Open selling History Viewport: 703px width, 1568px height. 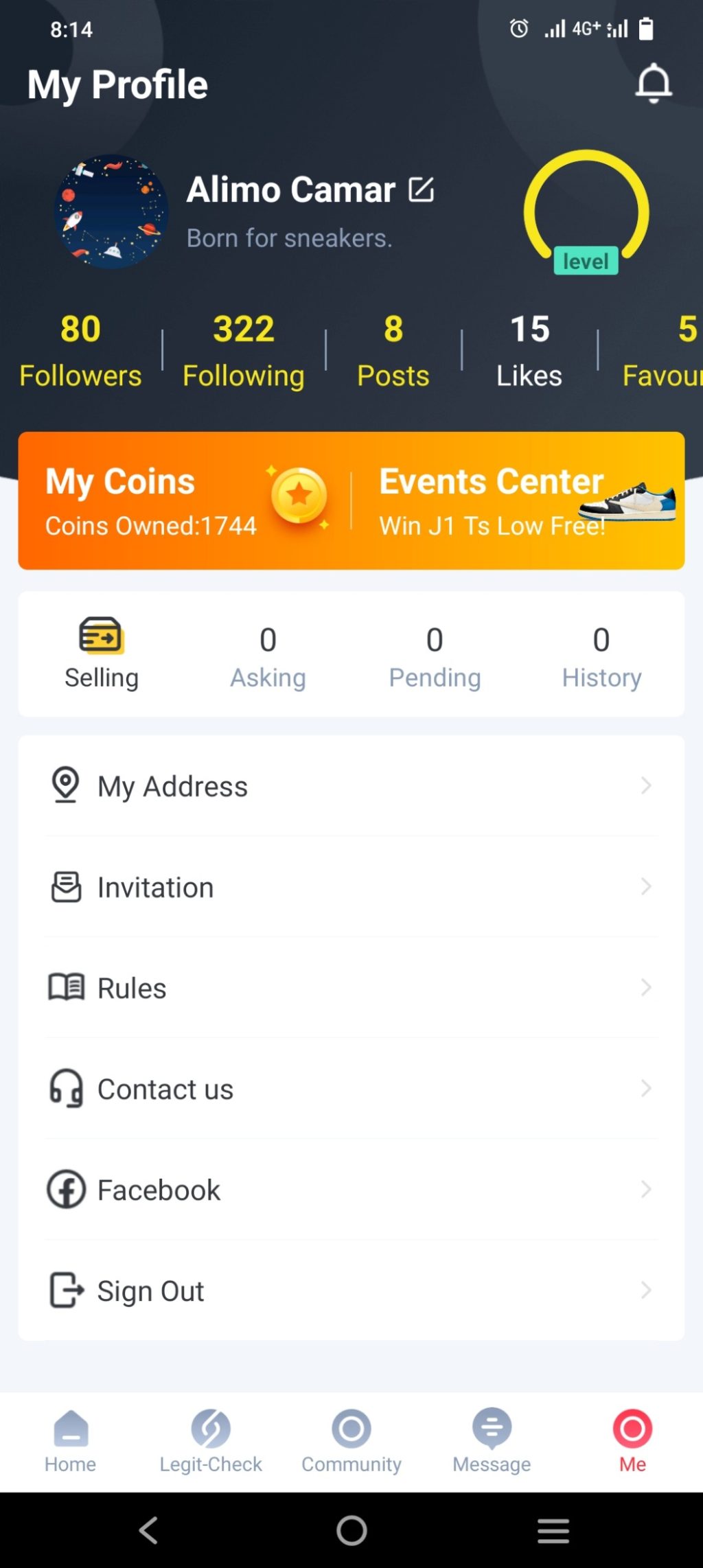tap(601, 657)
